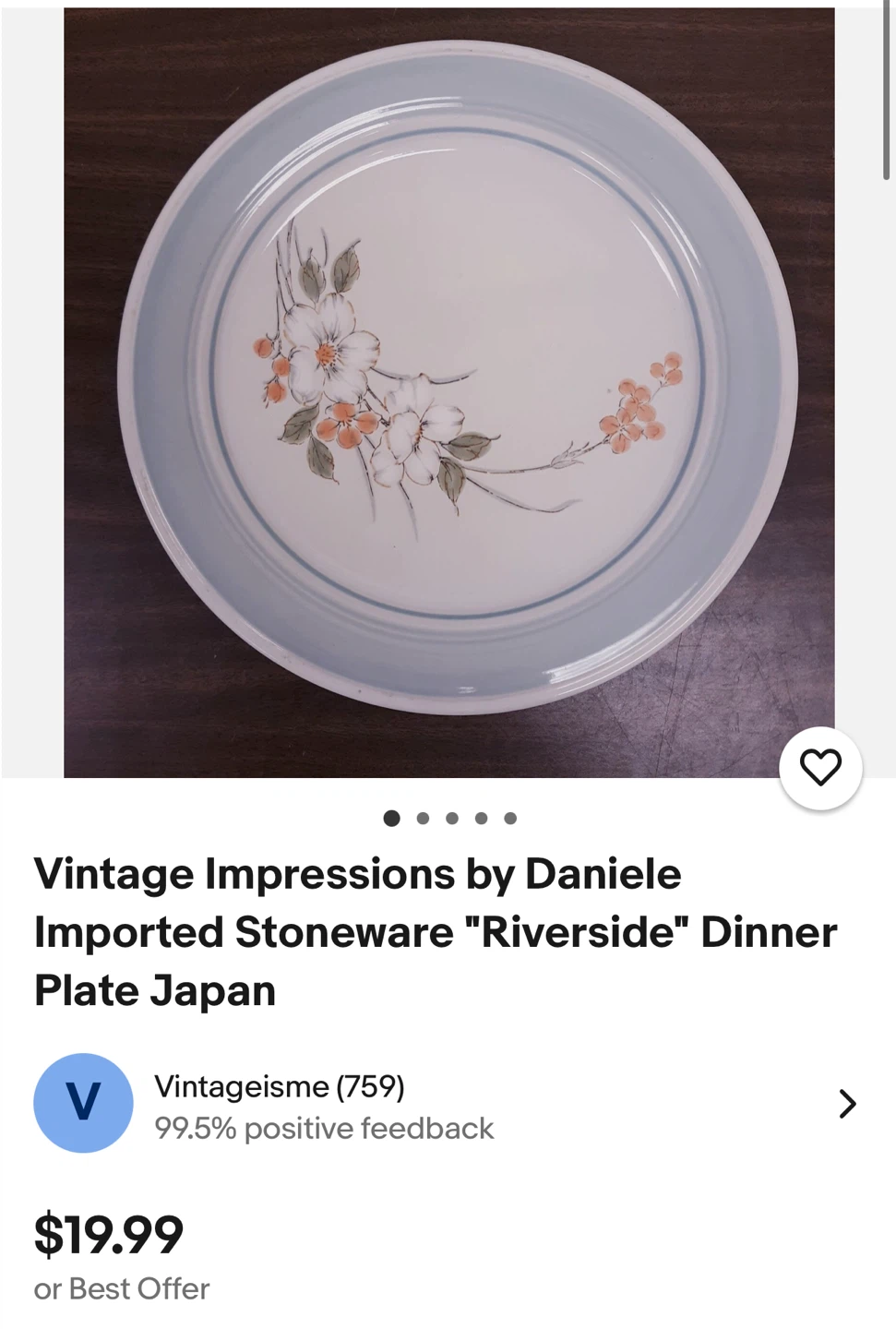Viewport: 896px width, 1329px height.
Task: Click the photo carousel indicator strip
Action: (x=451, y=817)
